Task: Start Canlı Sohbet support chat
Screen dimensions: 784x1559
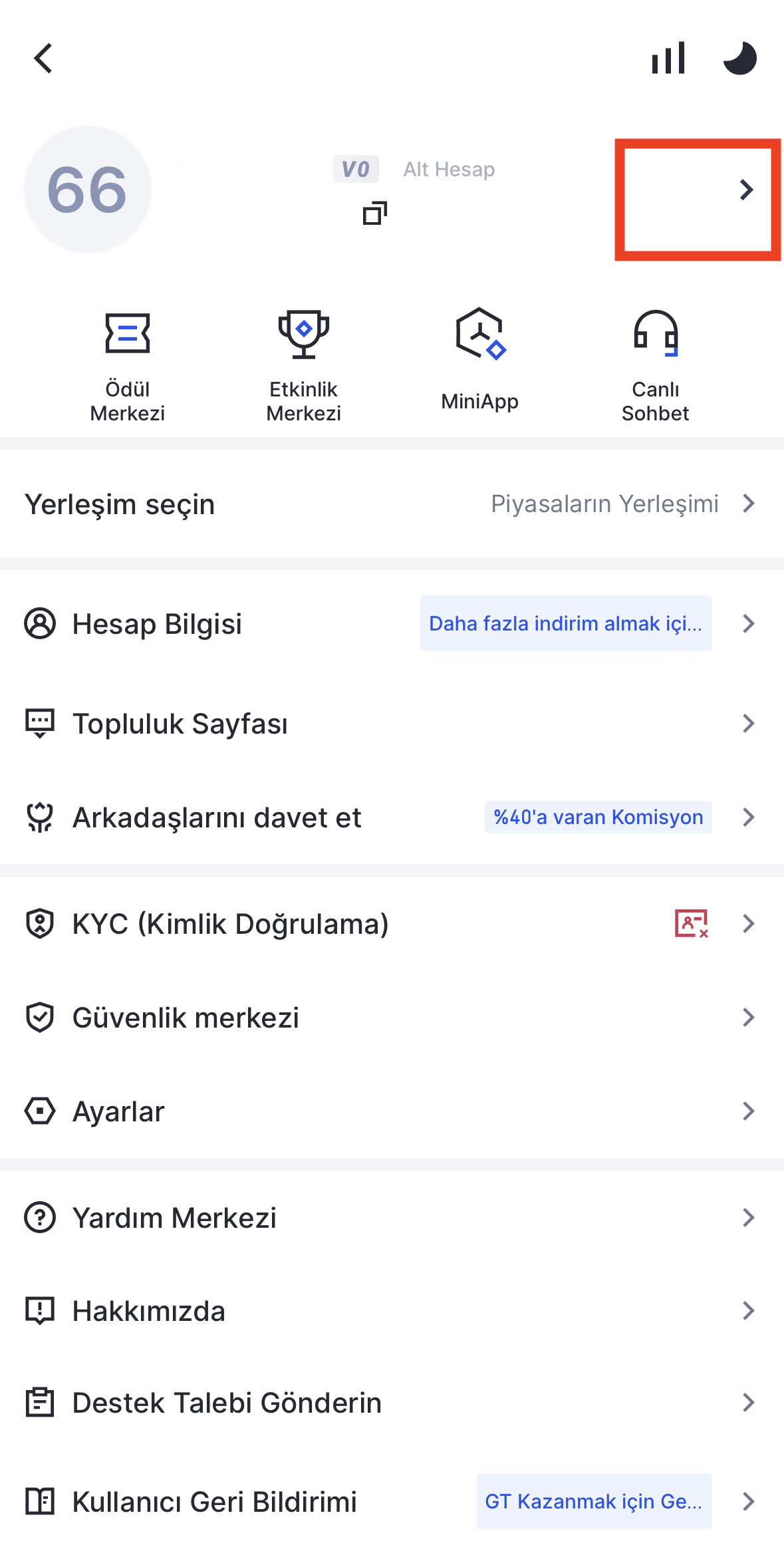Action: 655,365
